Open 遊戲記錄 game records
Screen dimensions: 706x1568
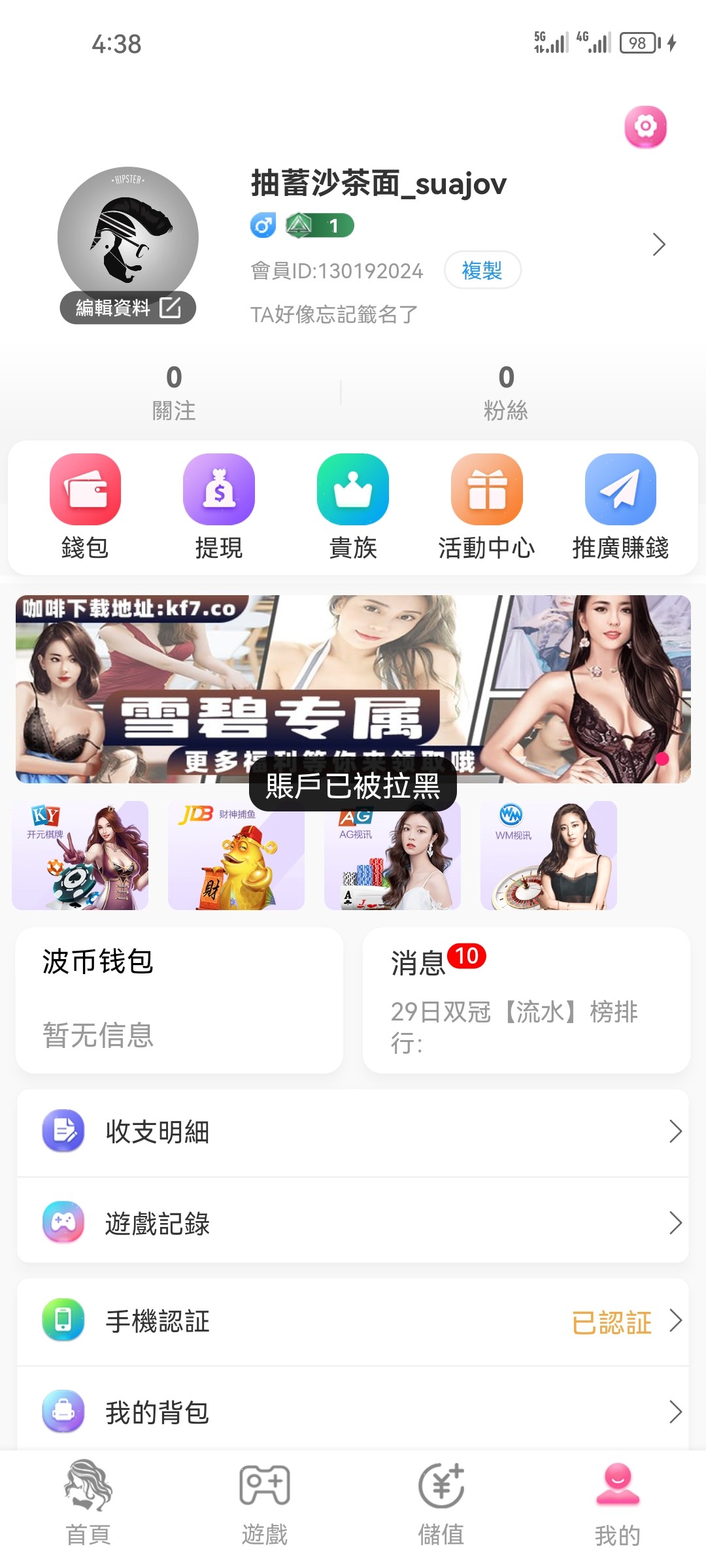pyautogui.click(x=353, y=1223)
